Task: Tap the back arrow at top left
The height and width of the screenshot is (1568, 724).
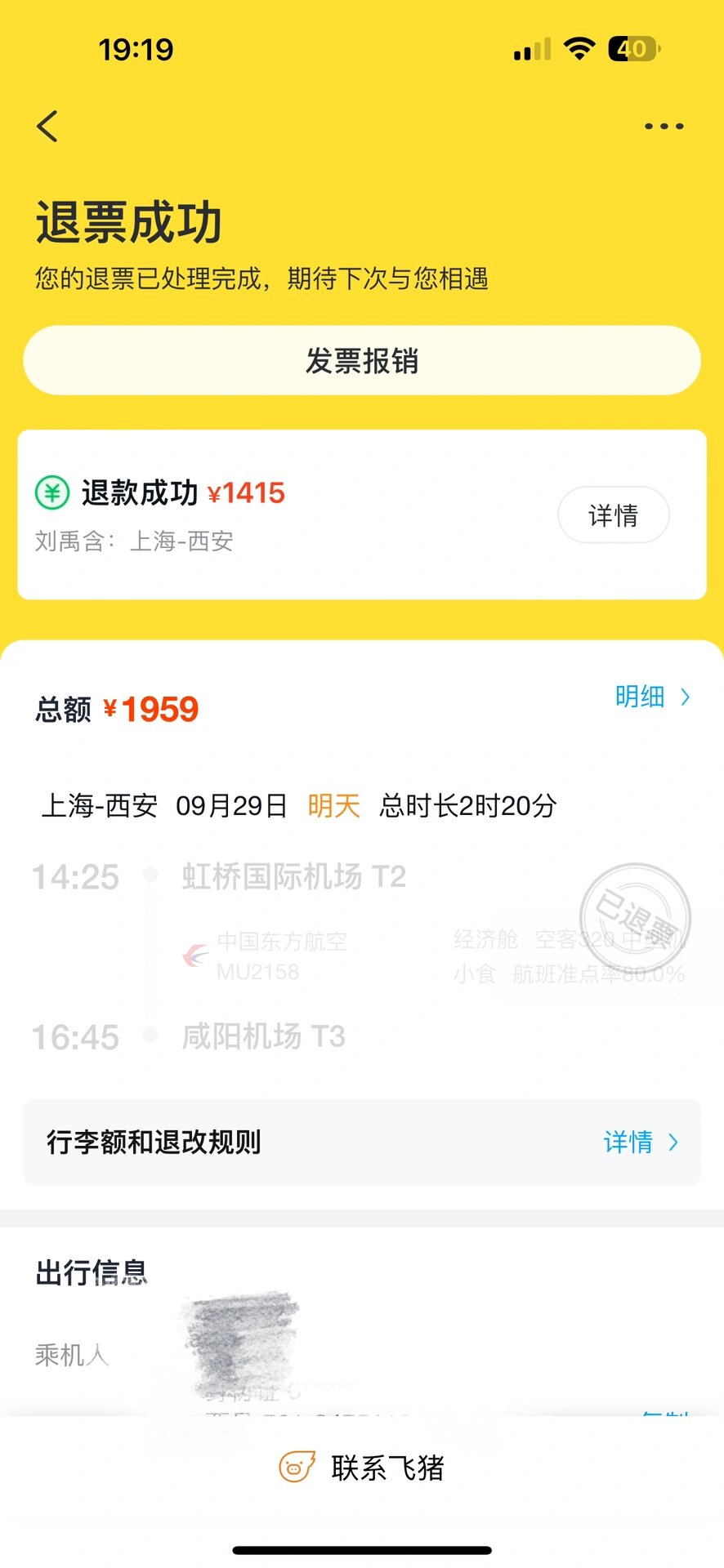Action: pyautogui.click(x=47, y=126)
